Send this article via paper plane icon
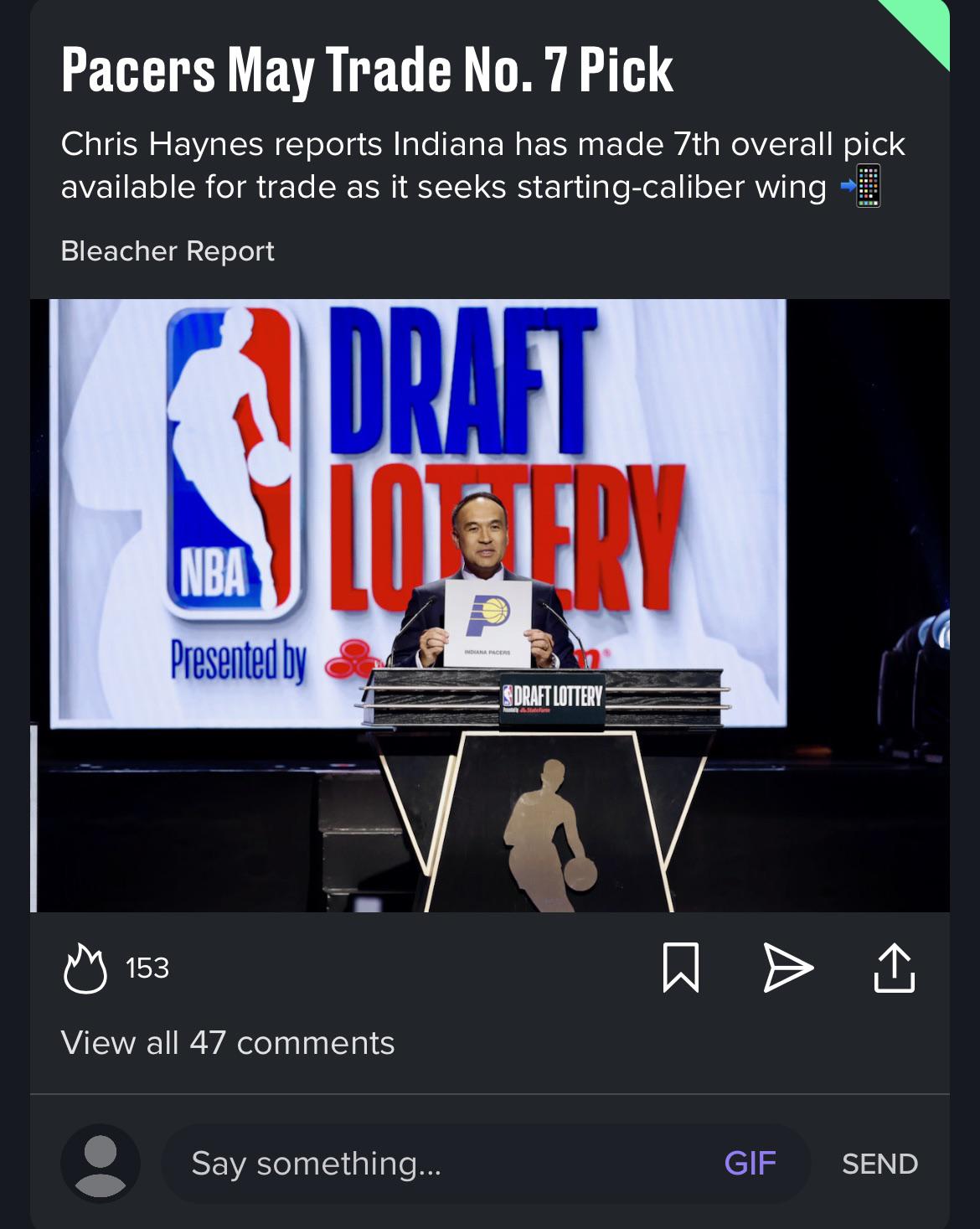 pos(787,968)
